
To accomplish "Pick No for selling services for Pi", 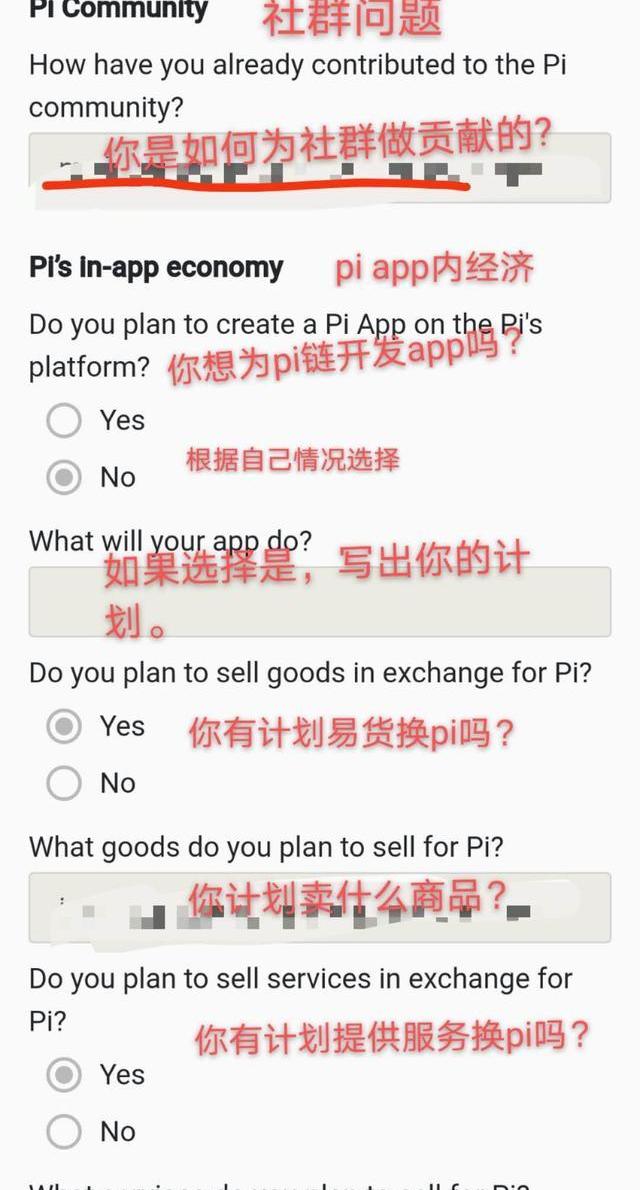I will [x=64, y=1132].
